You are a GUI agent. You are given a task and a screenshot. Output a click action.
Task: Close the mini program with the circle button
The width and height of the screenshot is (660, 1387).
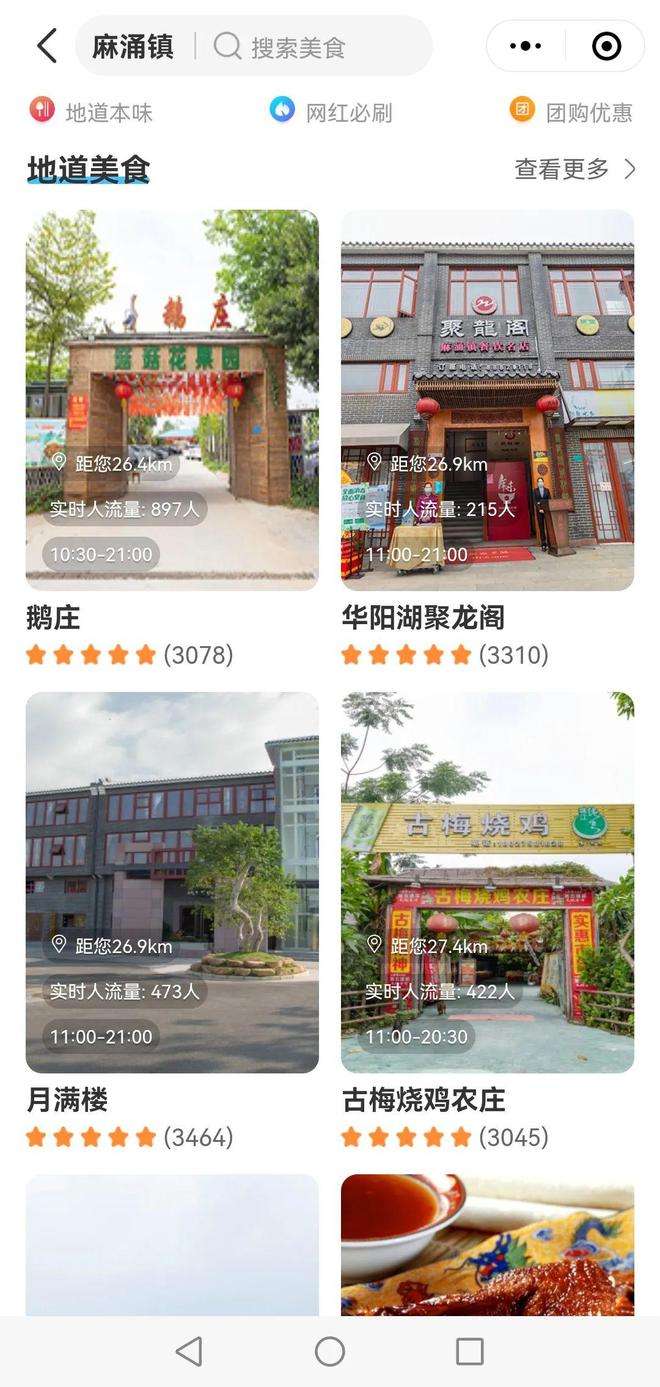tap(606, 46)
